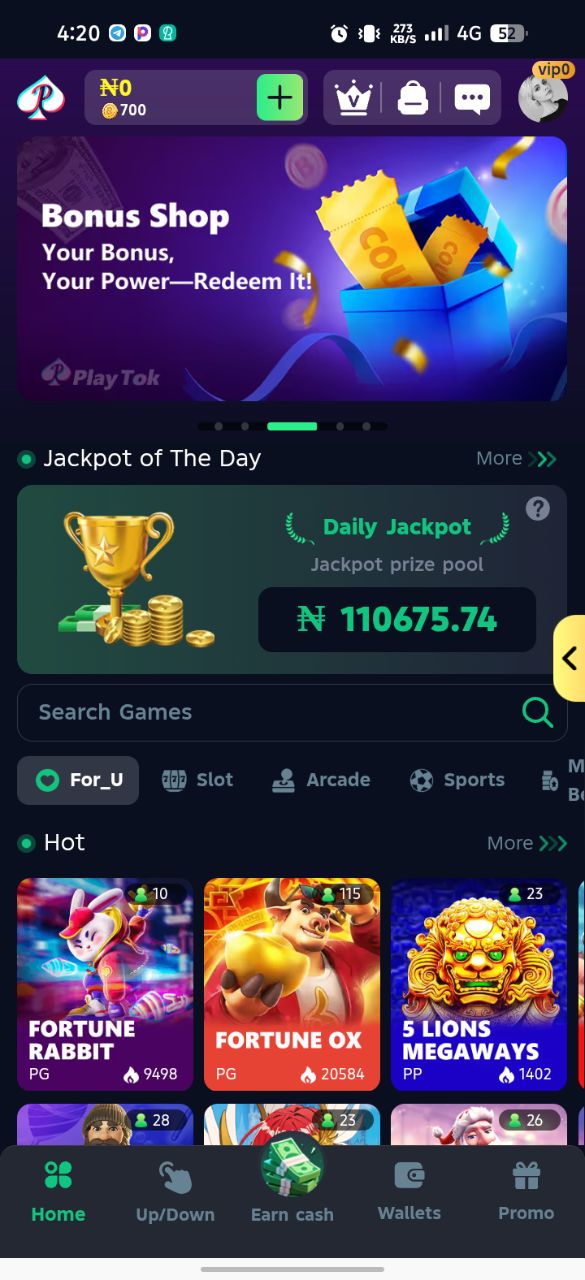Screen dimensions: 585x1280
Task: Select the Sports category tab
Action: coord(458,780)
